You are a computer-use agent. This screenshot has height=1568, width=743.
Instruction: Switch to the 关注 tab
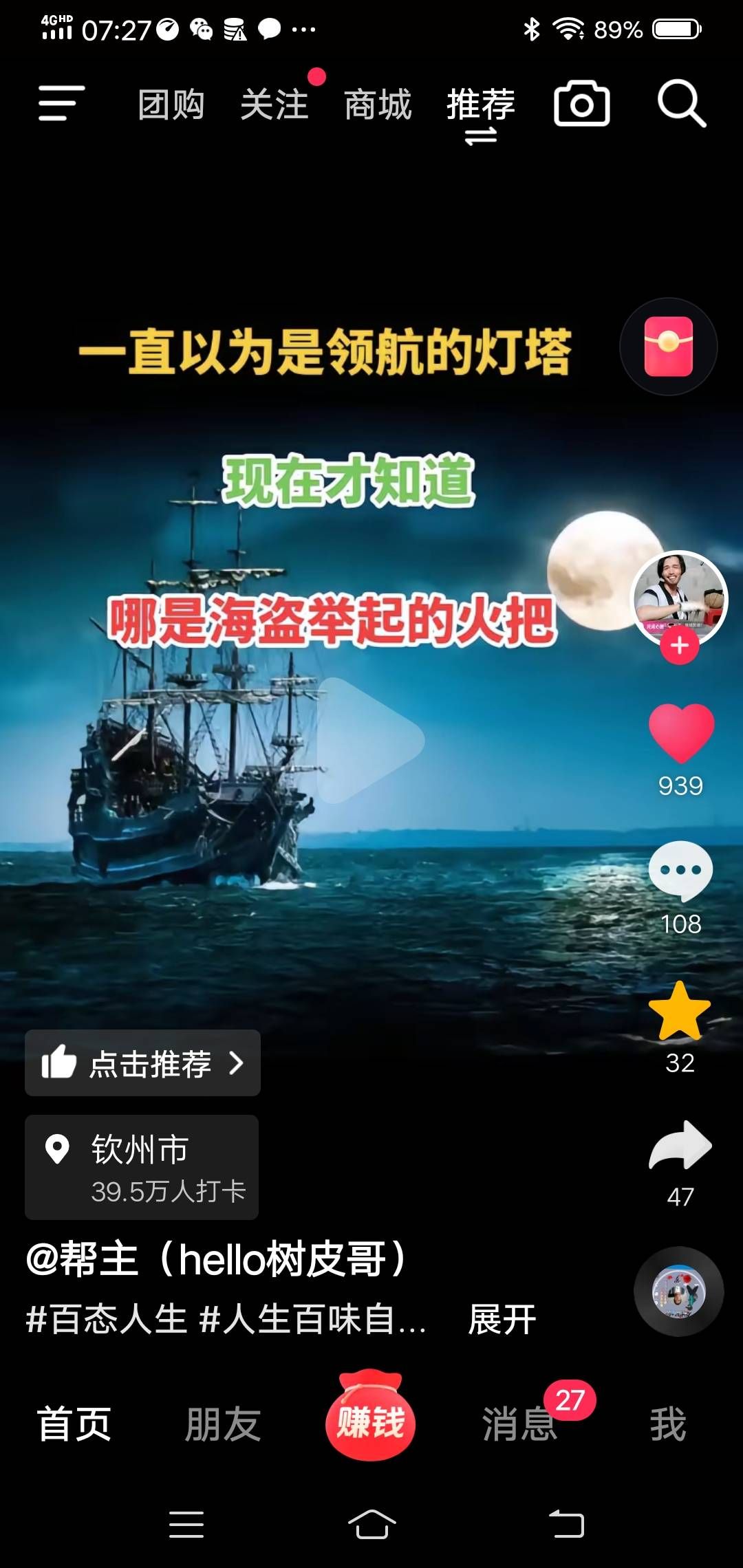click(274, 105)
